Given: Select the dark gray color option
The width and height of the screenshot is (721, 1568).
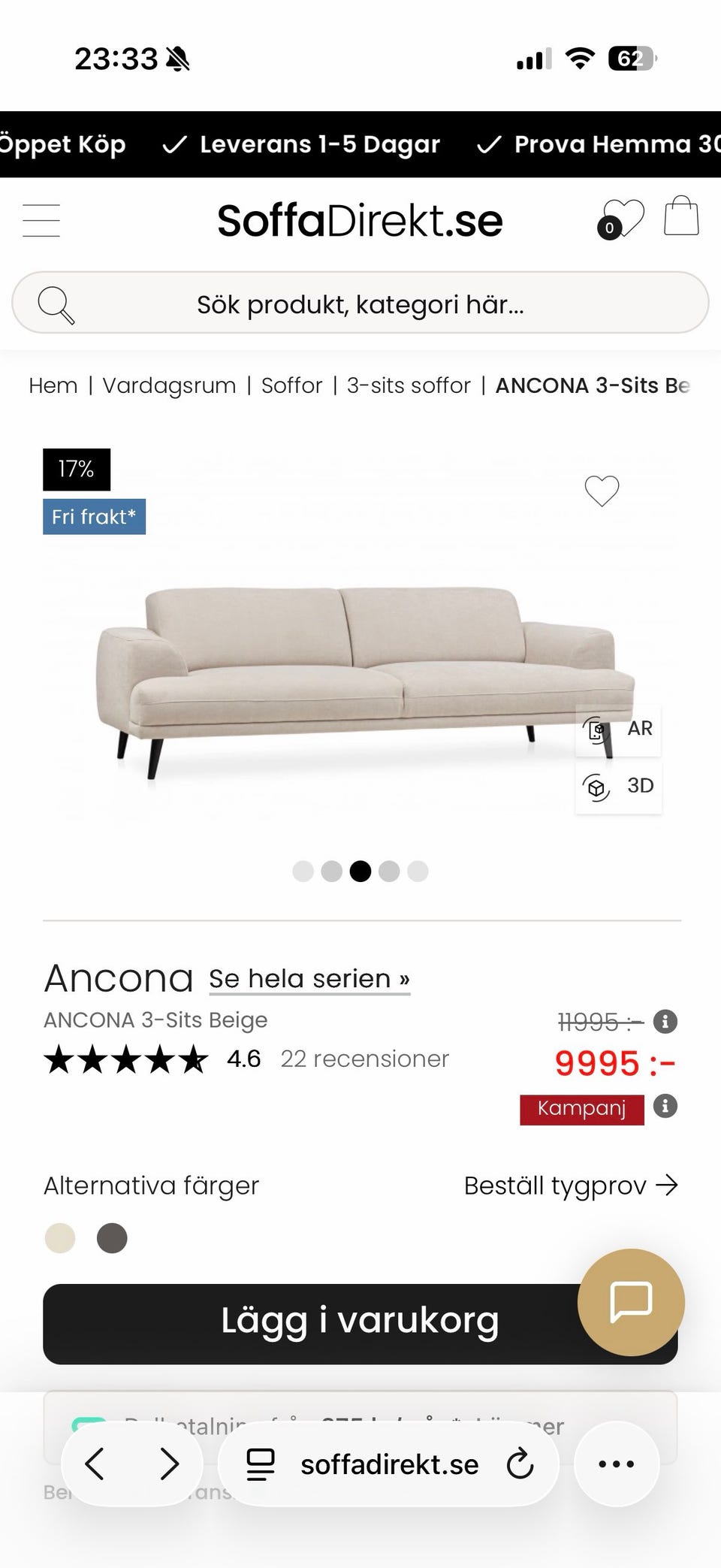Looking at the screenshot, I should [x=113, y=1237].
